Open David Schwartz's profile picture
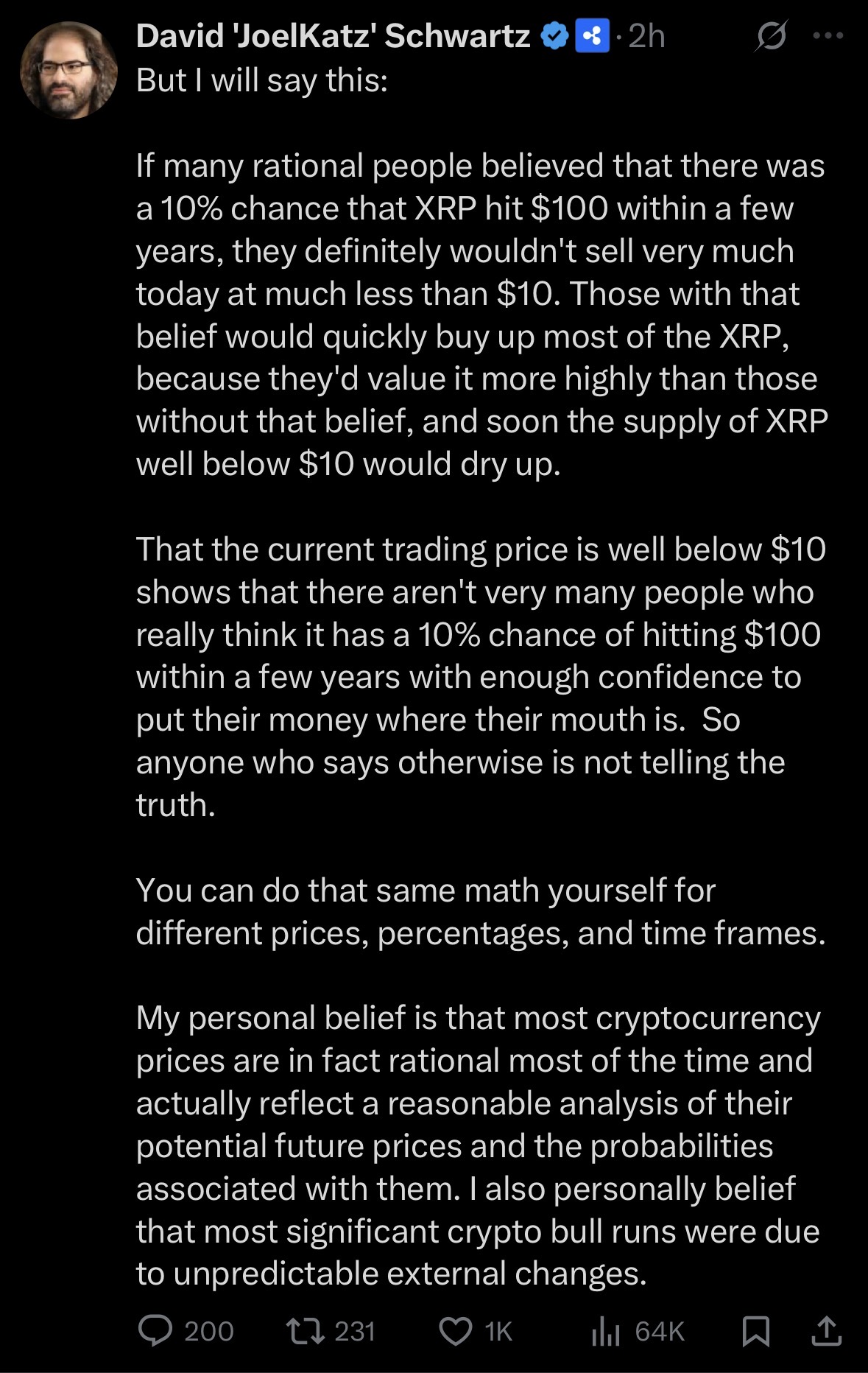868x1373 pixels. click(x=68, y=69)
